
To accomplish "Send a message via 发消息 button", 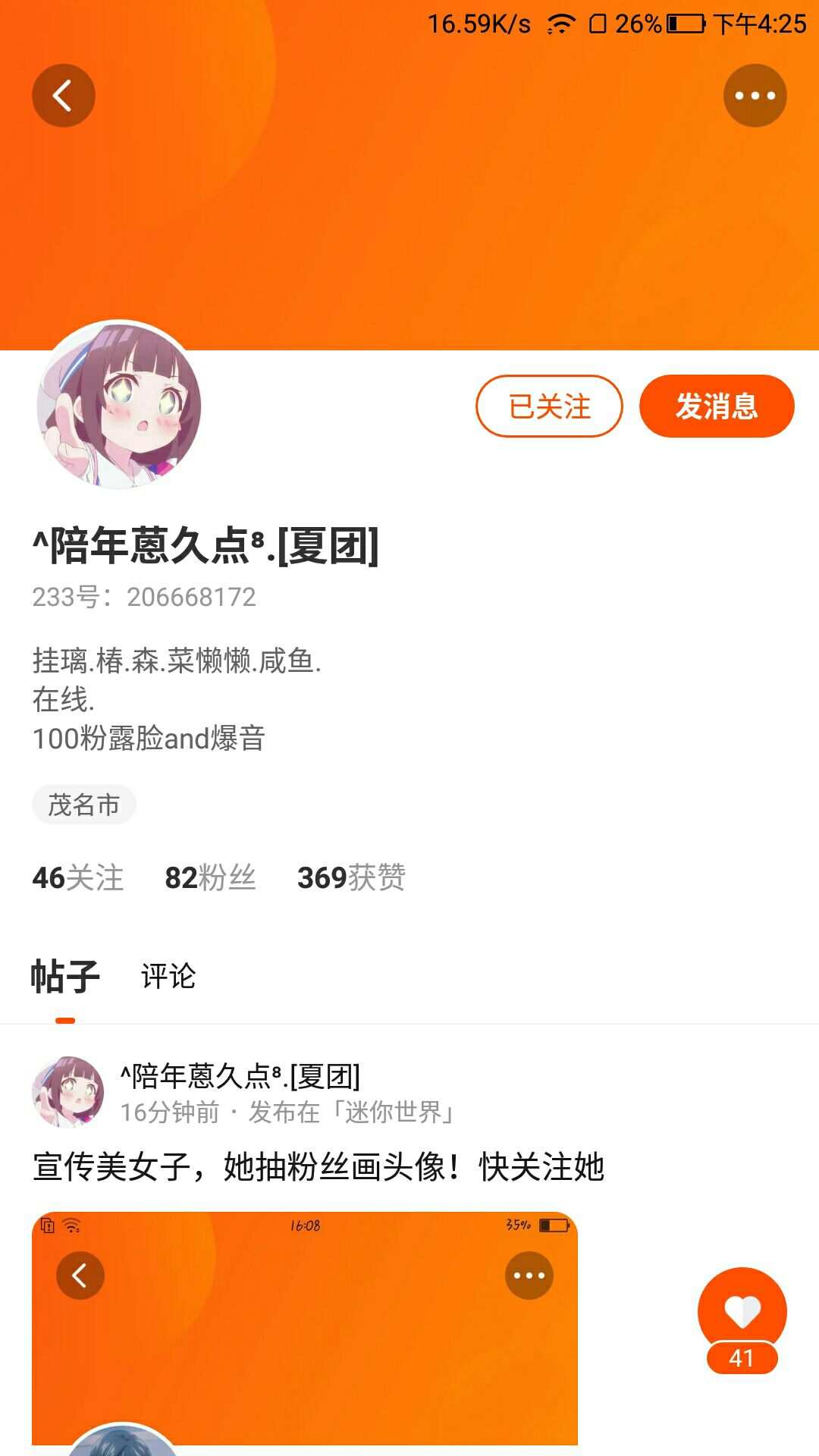I will [717, 406].
